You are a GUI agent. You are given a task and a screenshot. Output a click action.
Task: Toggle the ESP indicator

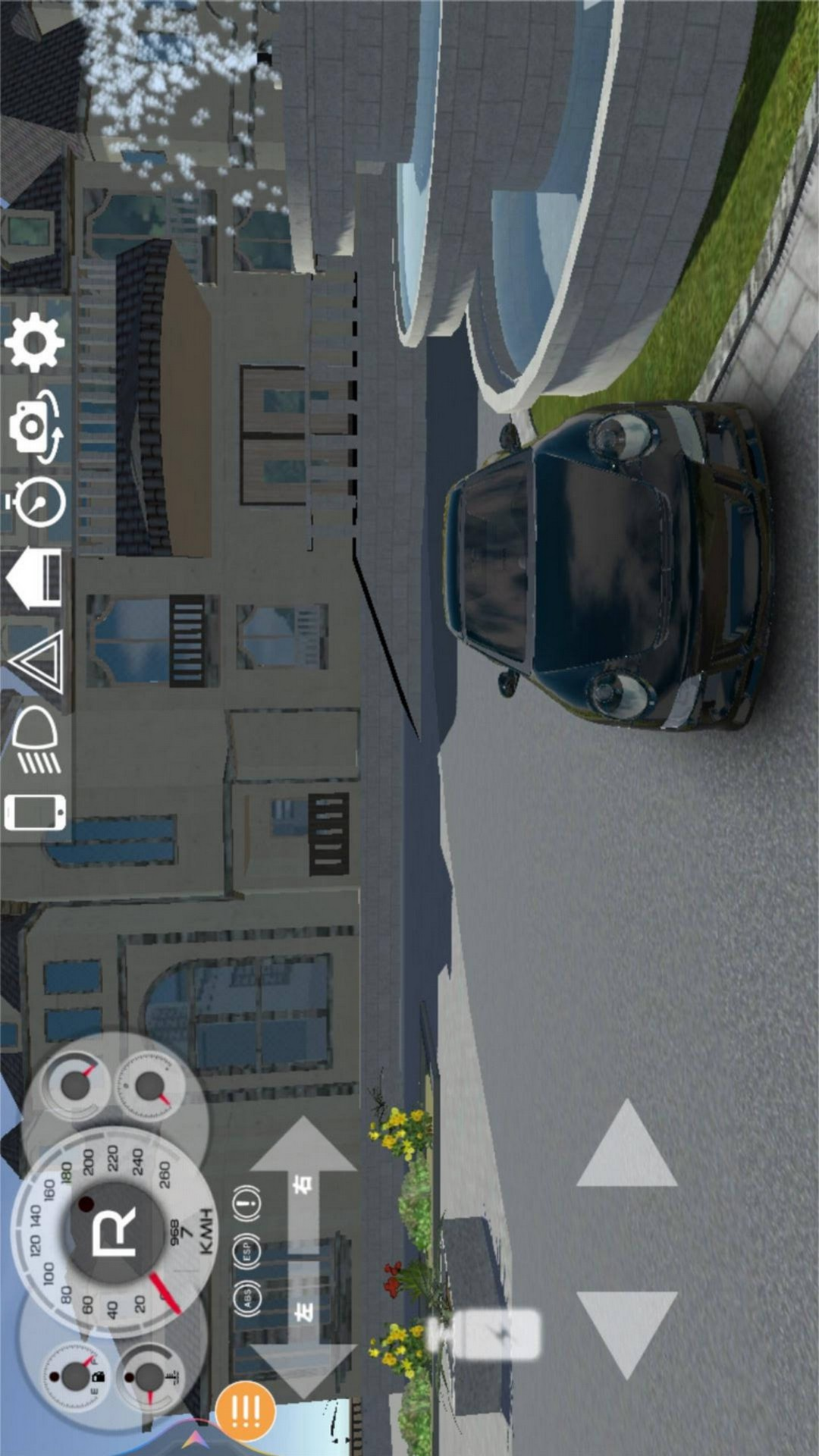[x=247, y=1249]
